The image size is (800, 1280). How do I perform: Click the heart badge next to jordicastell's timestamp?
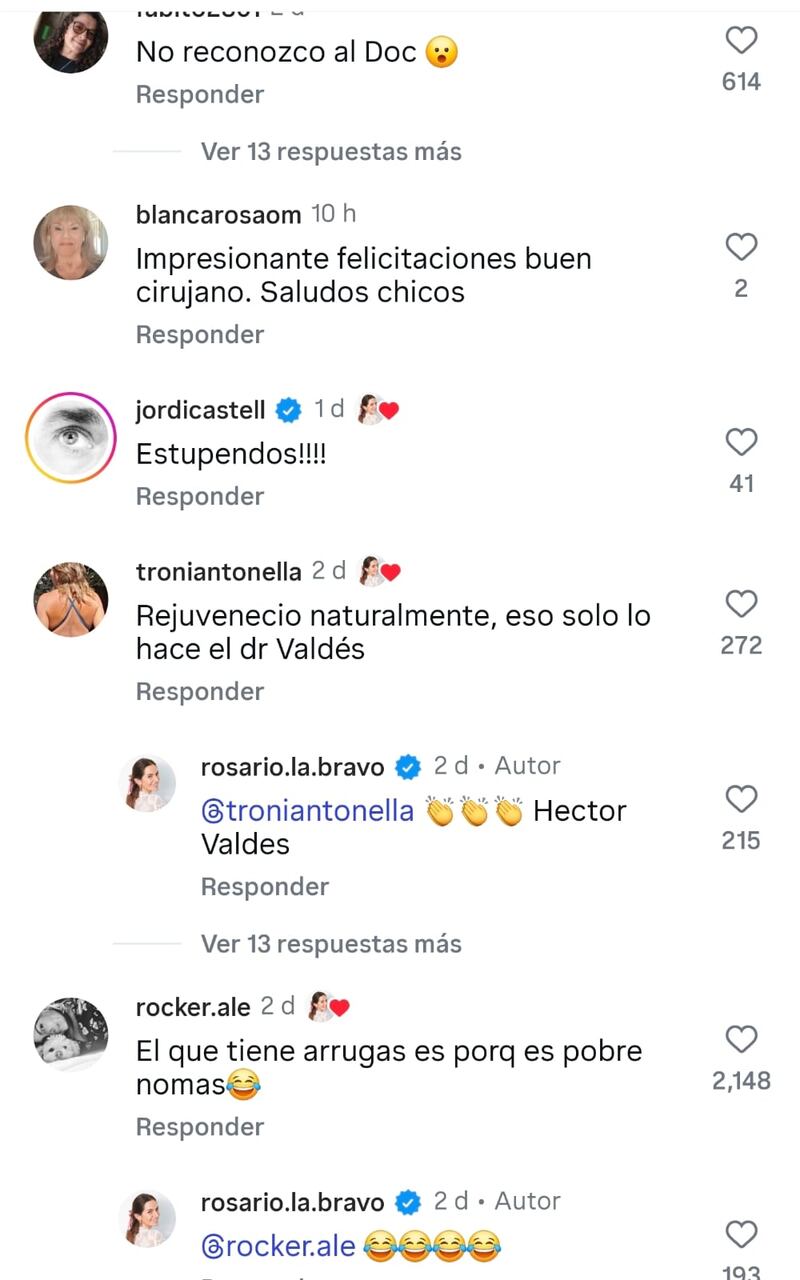coord(377,408)
